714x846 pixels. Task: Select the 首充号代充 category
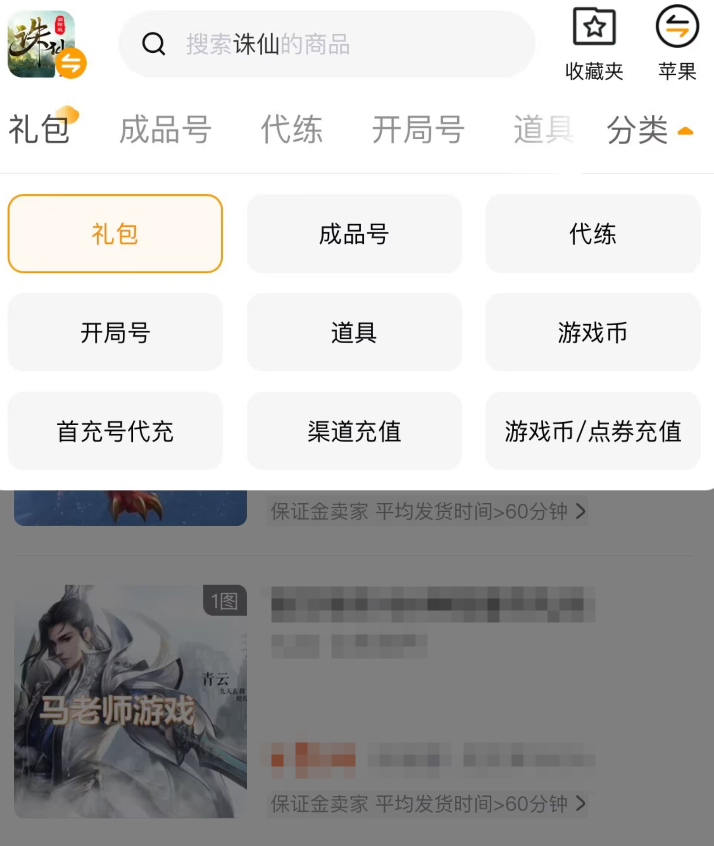115,431
